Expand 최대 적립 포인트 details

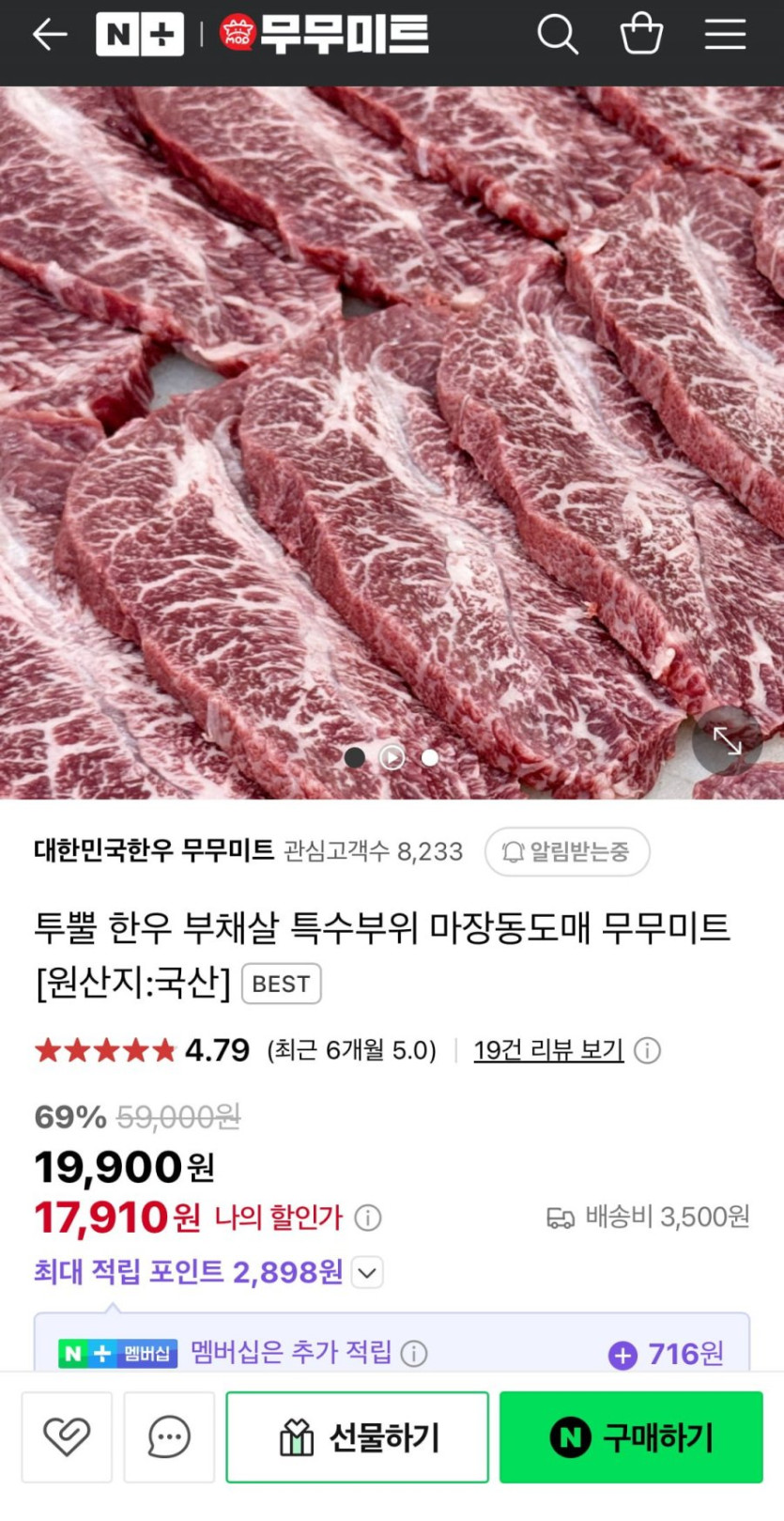368,1272
